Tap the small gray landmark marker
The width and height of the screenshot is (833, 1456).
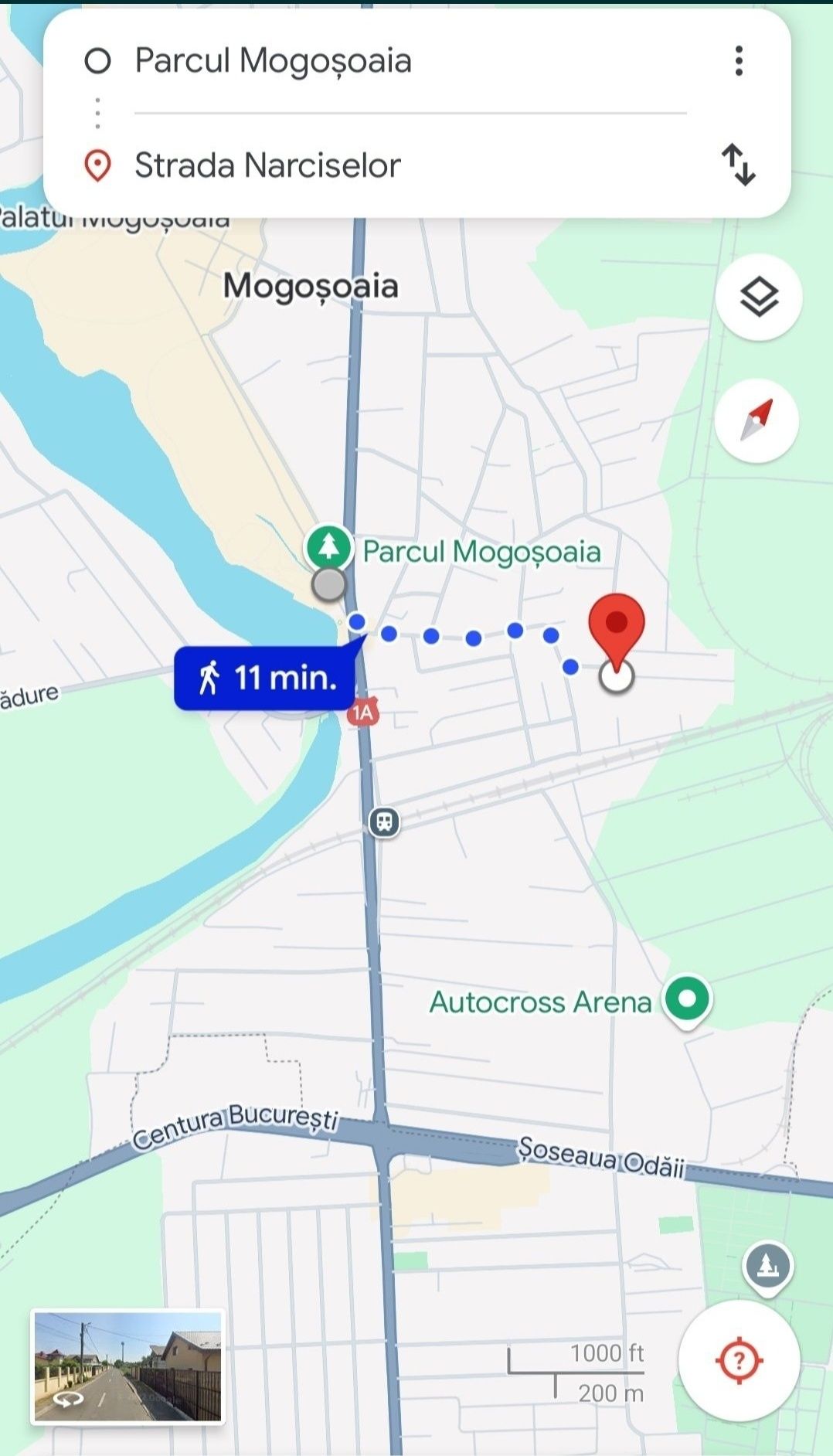click(767, 1265)
